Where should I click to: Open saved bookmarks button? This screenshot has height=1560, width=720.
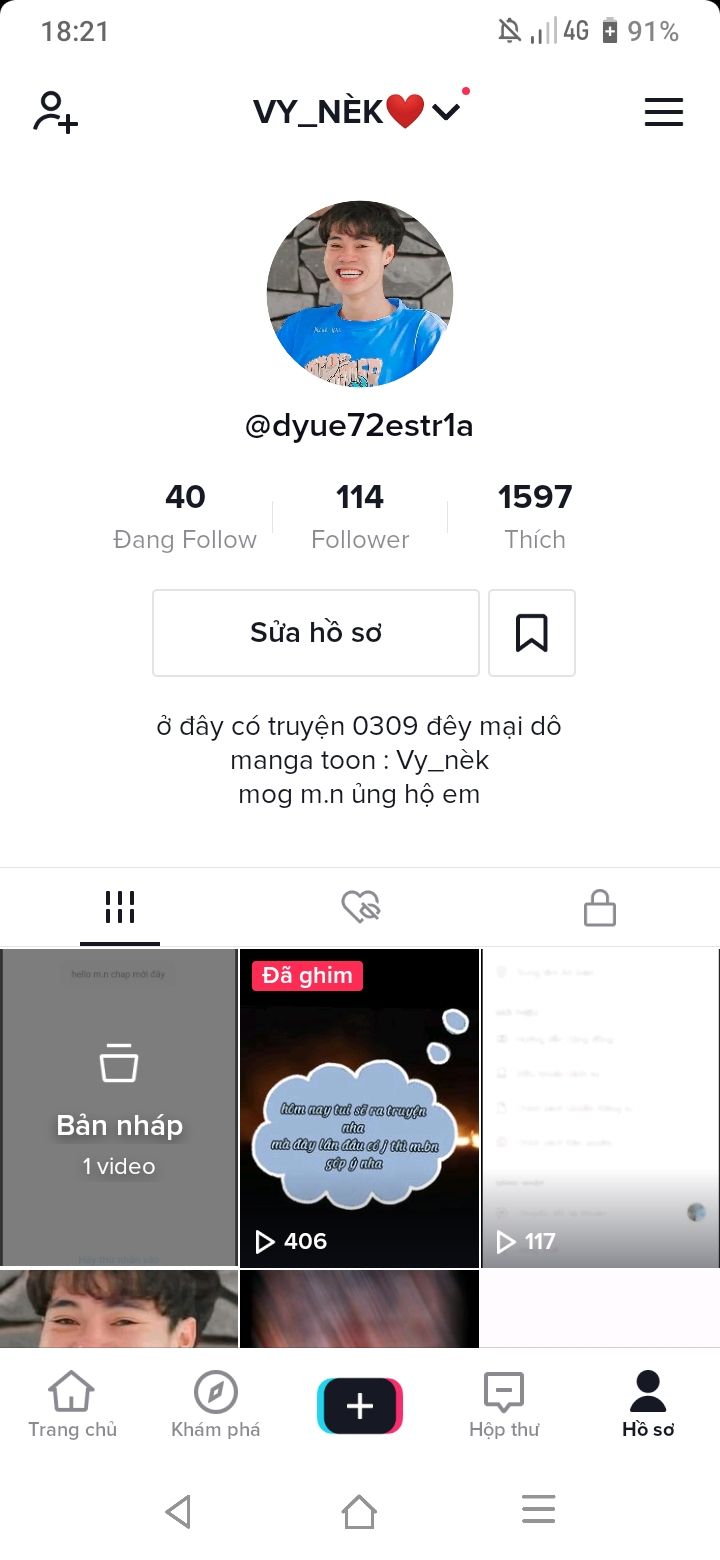tap(532, 633)
